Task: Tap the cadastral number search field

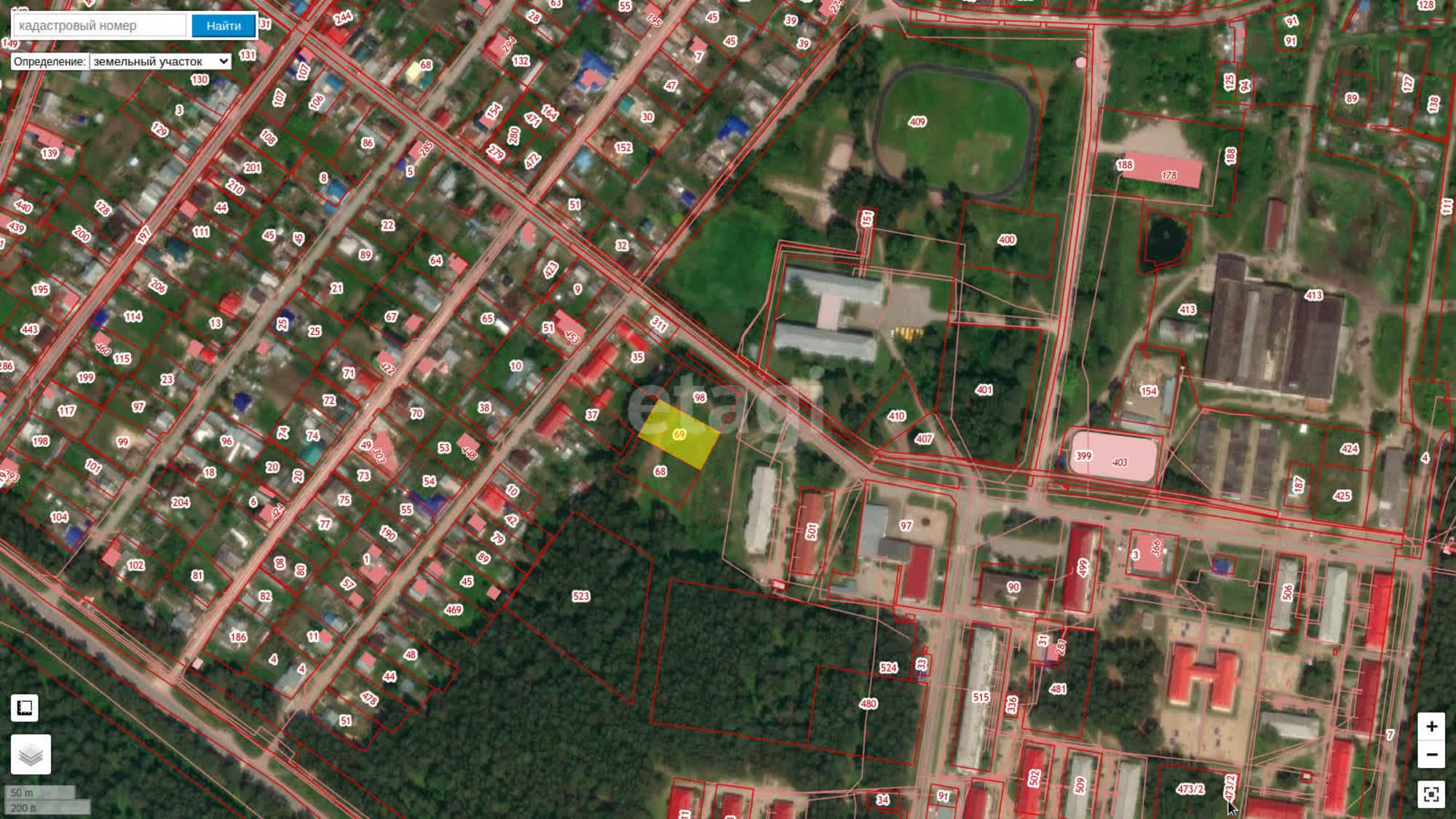Action: [x=99, y=25]
